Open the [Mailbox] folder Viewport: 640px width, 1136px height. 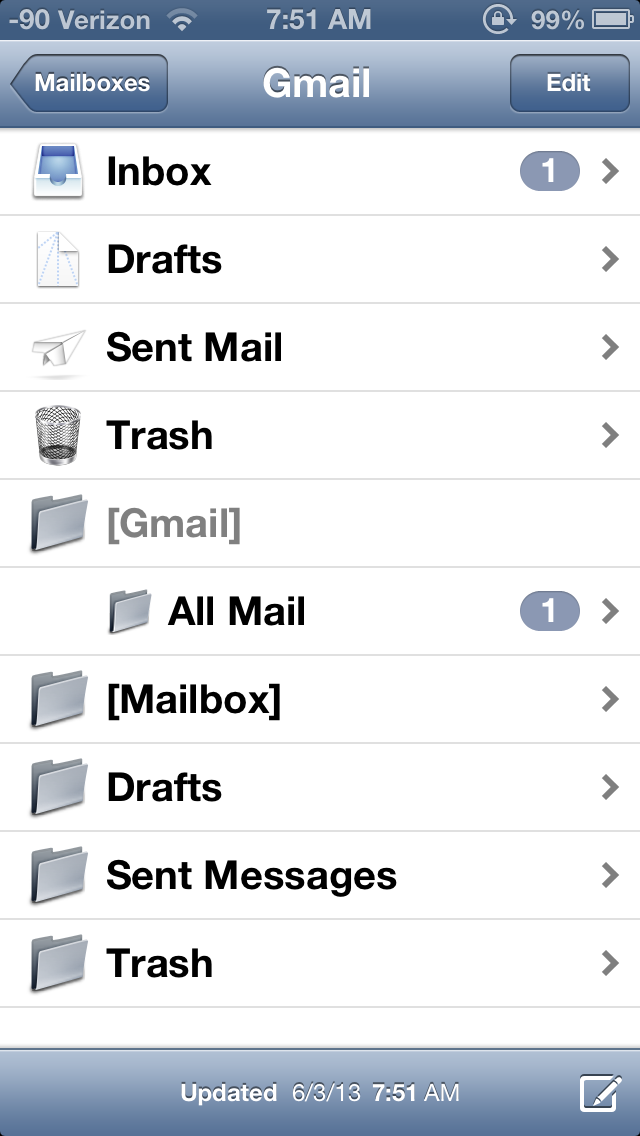pyautogui.click(x=320, y=699)
